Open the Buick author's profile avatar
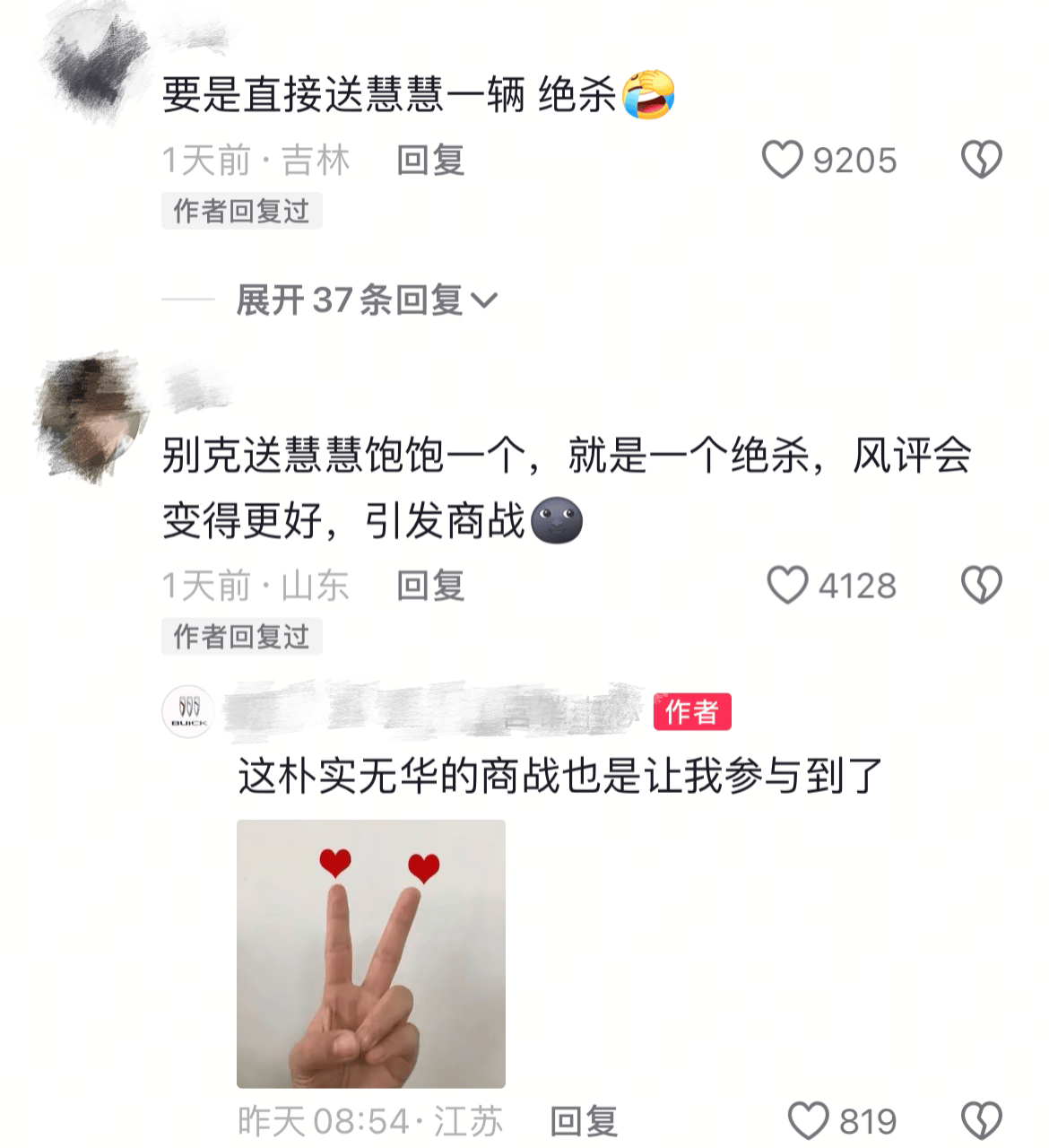1049x1148 pixels. (188, 713)
